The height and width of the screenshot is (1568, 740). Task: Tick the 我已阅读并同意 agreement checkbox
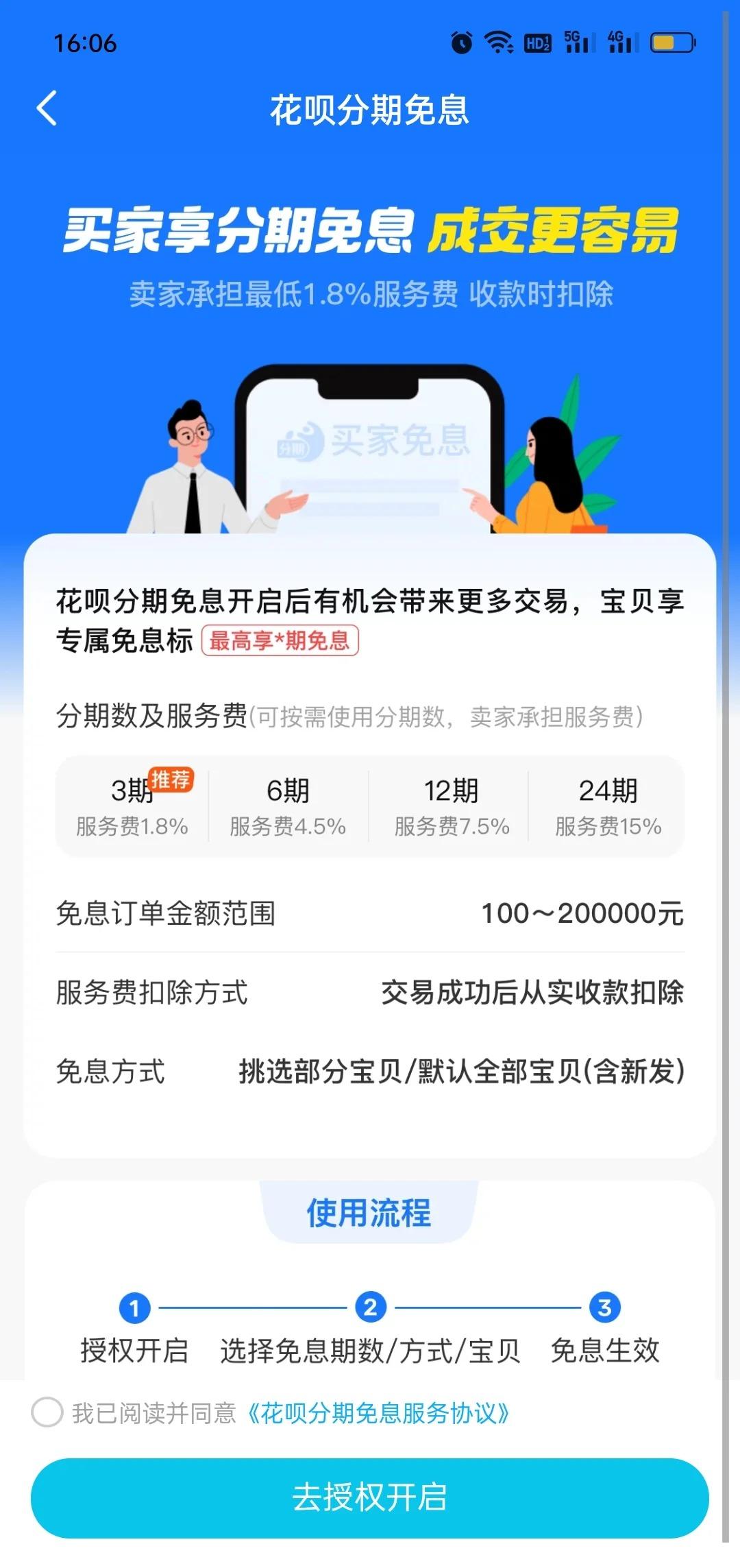pos(47,1413)
